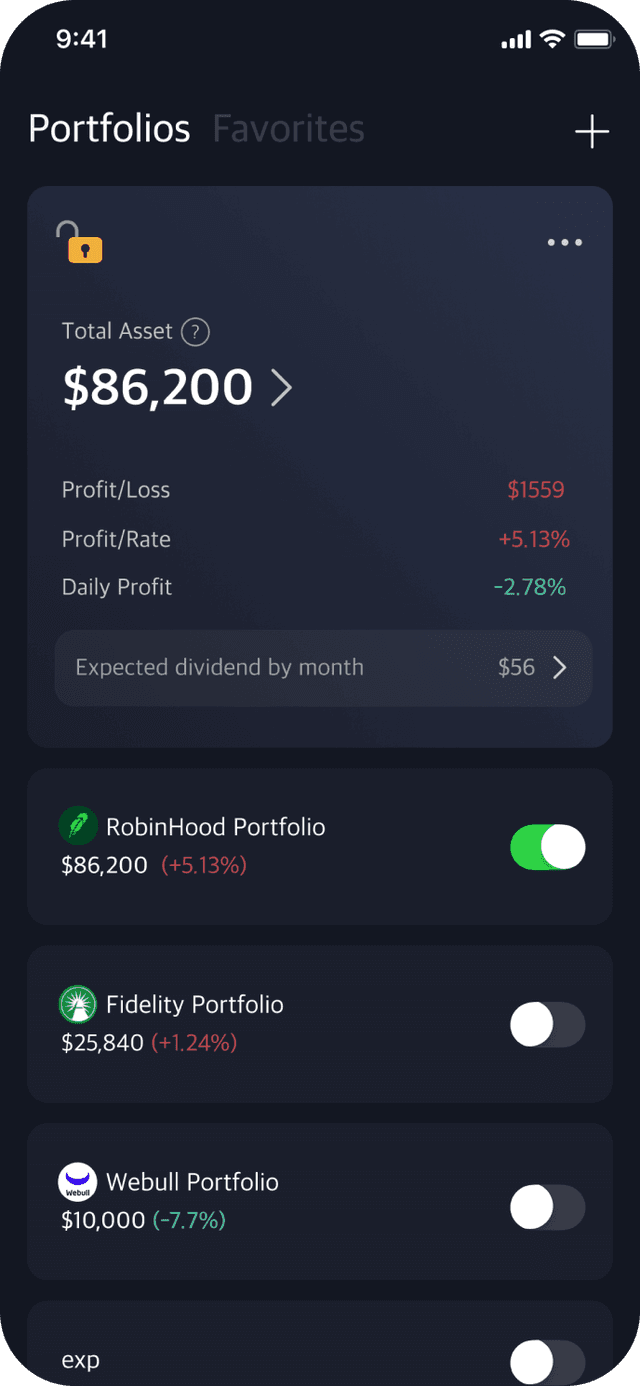Screen dimensions: 640x1386
Task: Enable the Fidelity Portfolio switch
Action: point(547,1025)
